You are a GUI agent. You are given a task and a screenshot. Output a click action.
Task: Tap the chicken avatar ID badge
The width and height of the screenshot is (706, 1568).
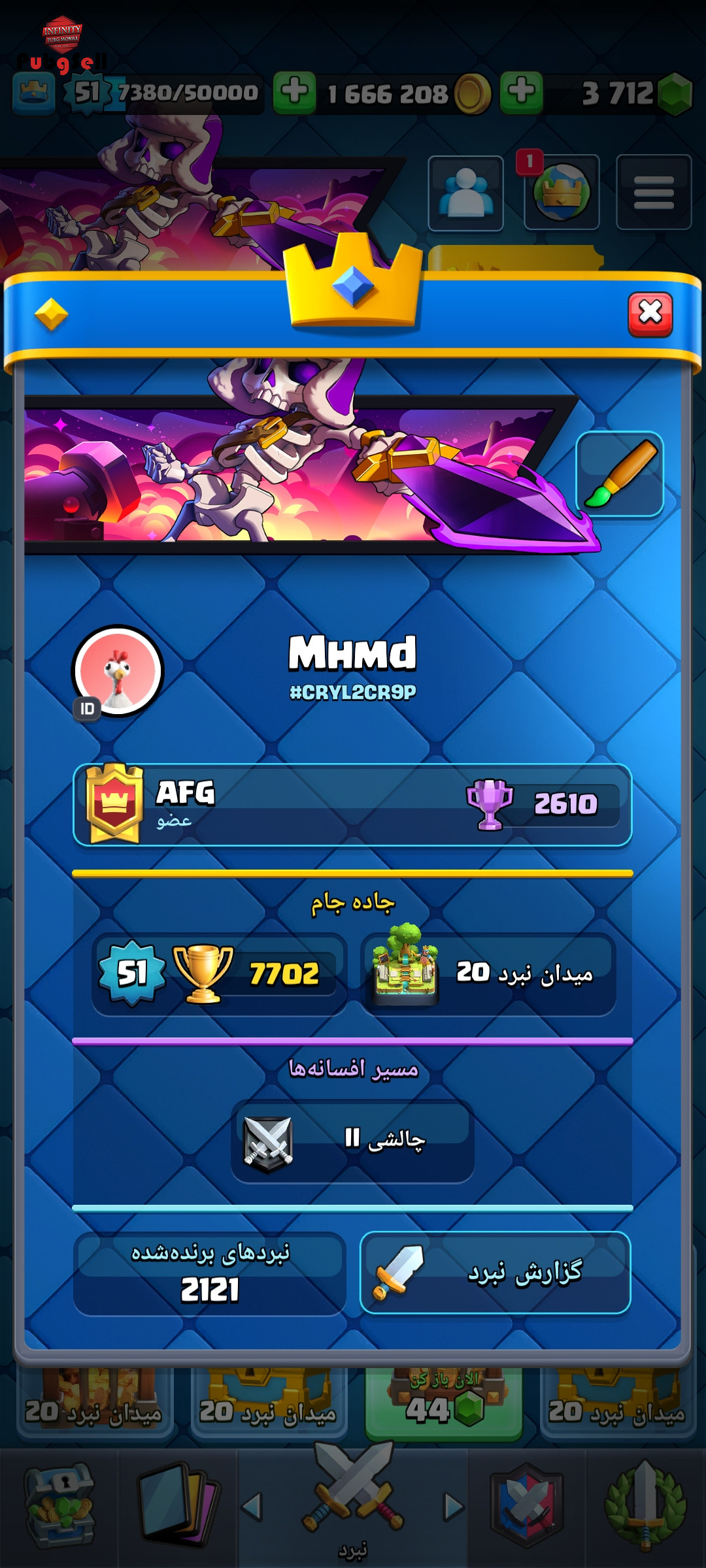(x=88, y=709)
